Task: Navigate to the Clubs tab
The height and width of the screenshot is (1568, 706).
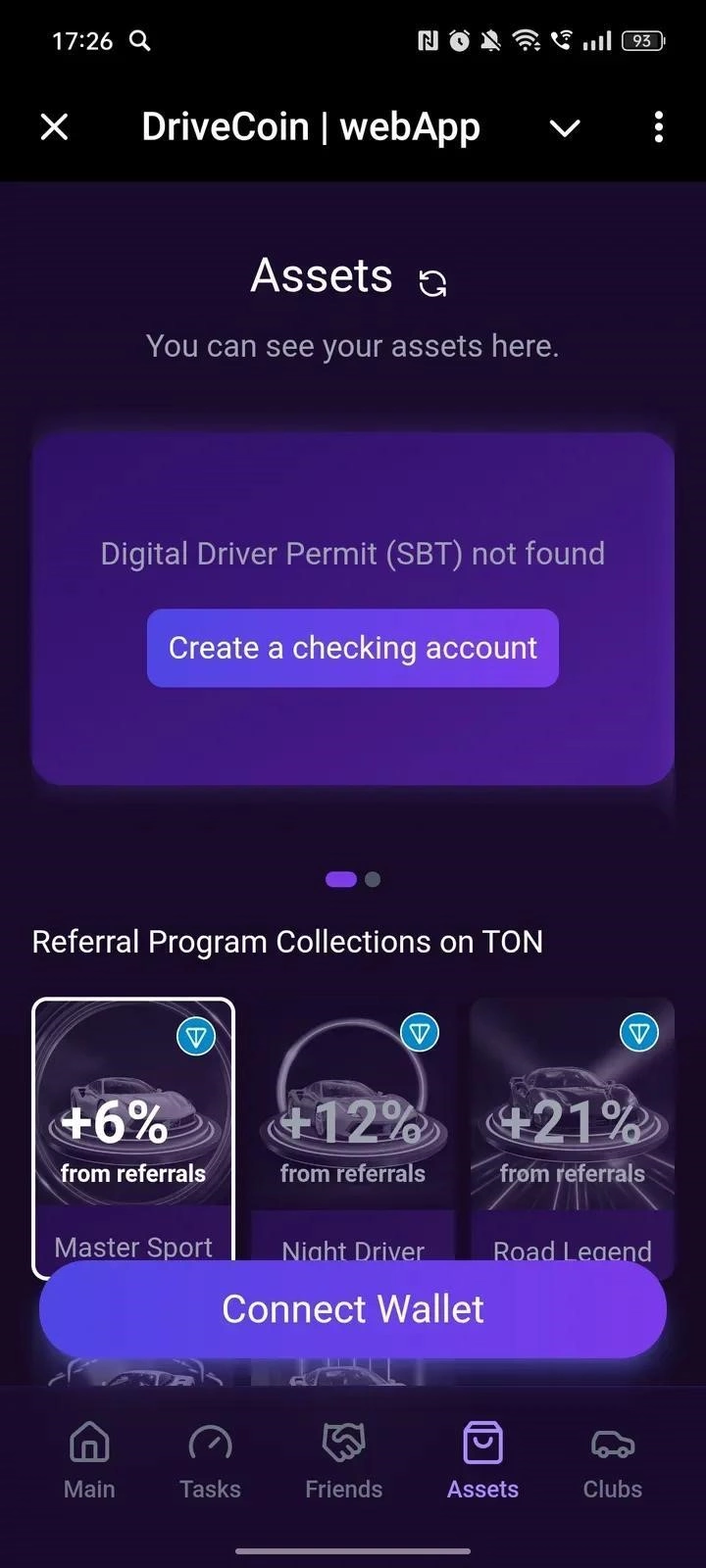Action: 613,1460
